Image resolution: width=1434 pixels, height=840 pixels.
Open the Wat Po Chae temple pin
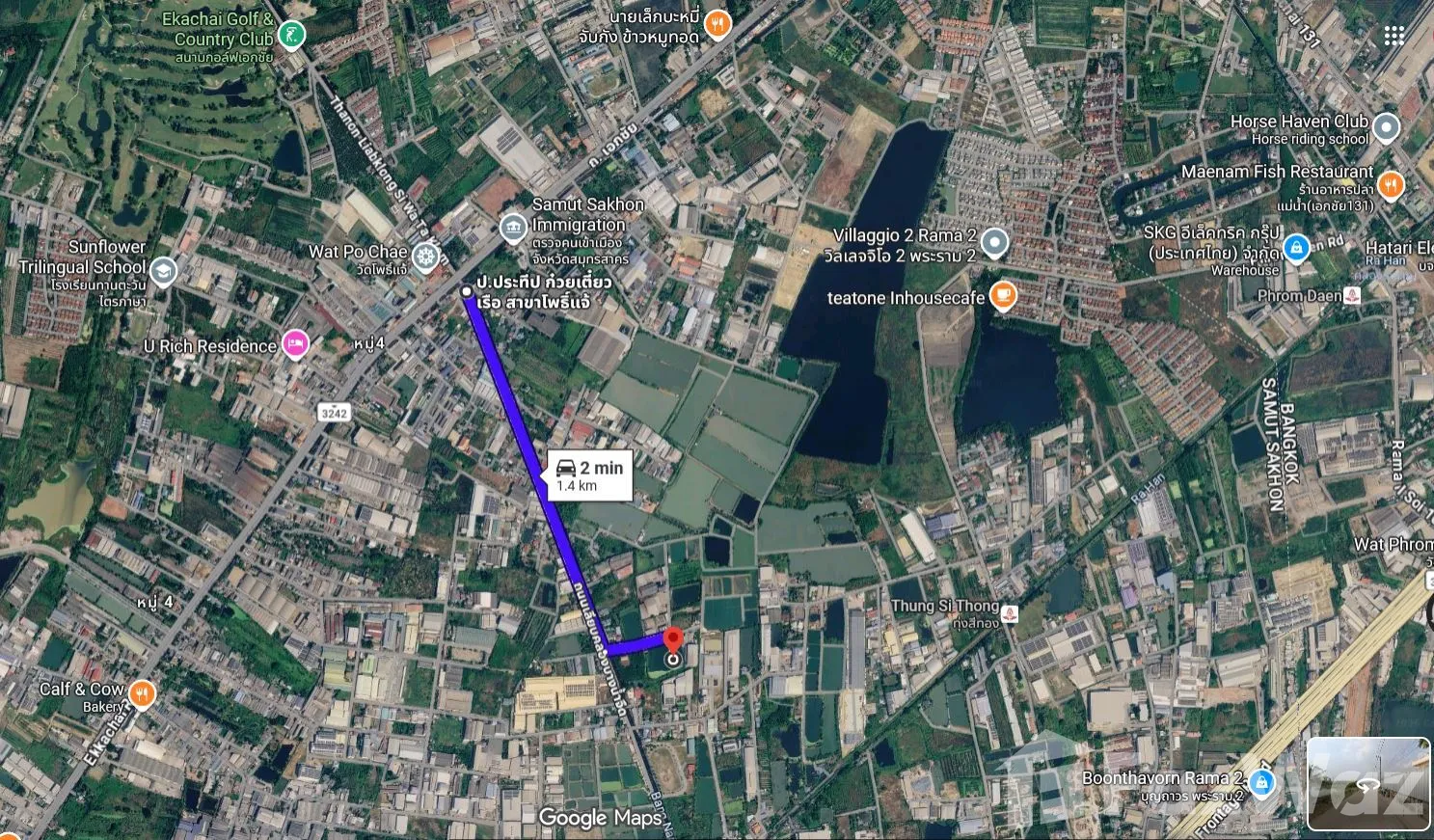tap(424, 257)
